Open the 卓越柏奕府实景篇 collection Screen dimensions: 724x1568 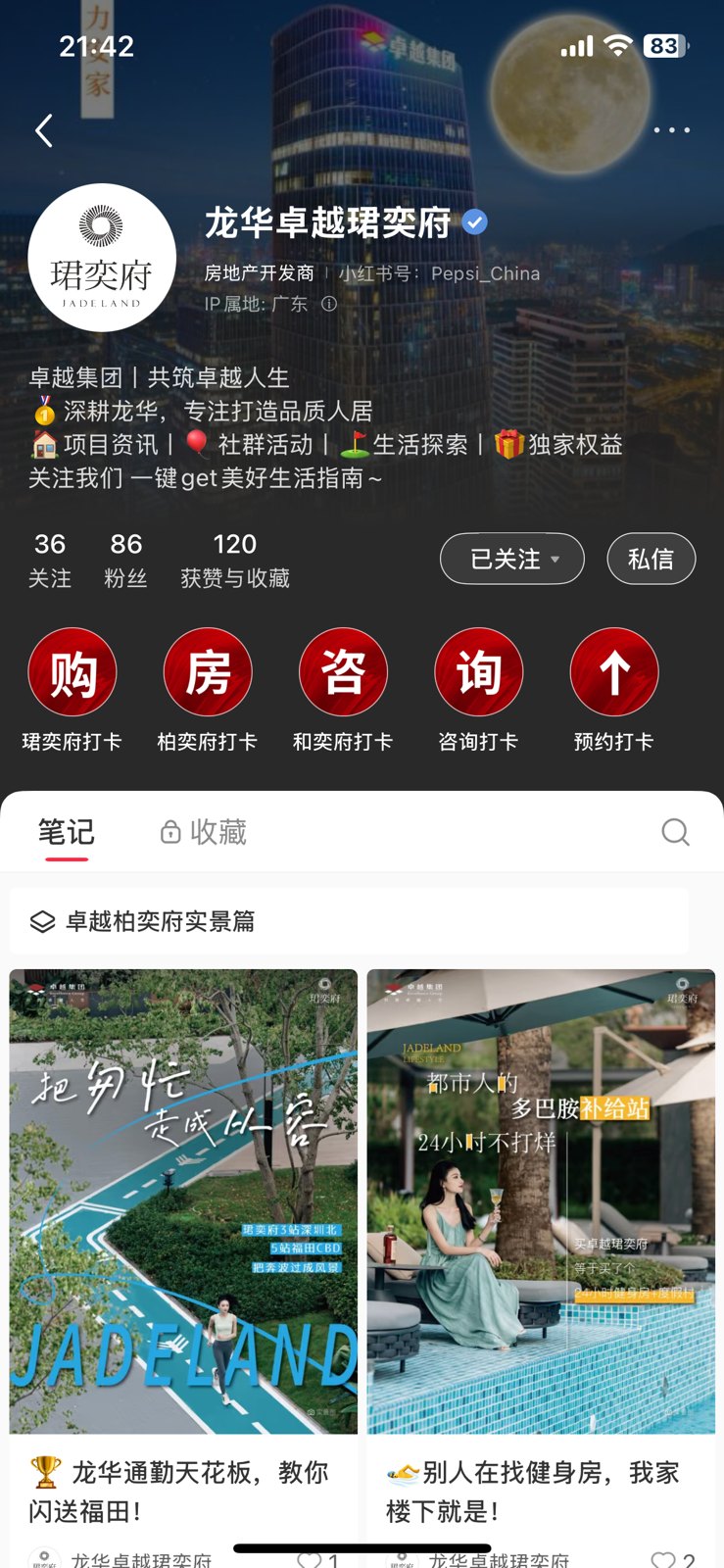349,921
